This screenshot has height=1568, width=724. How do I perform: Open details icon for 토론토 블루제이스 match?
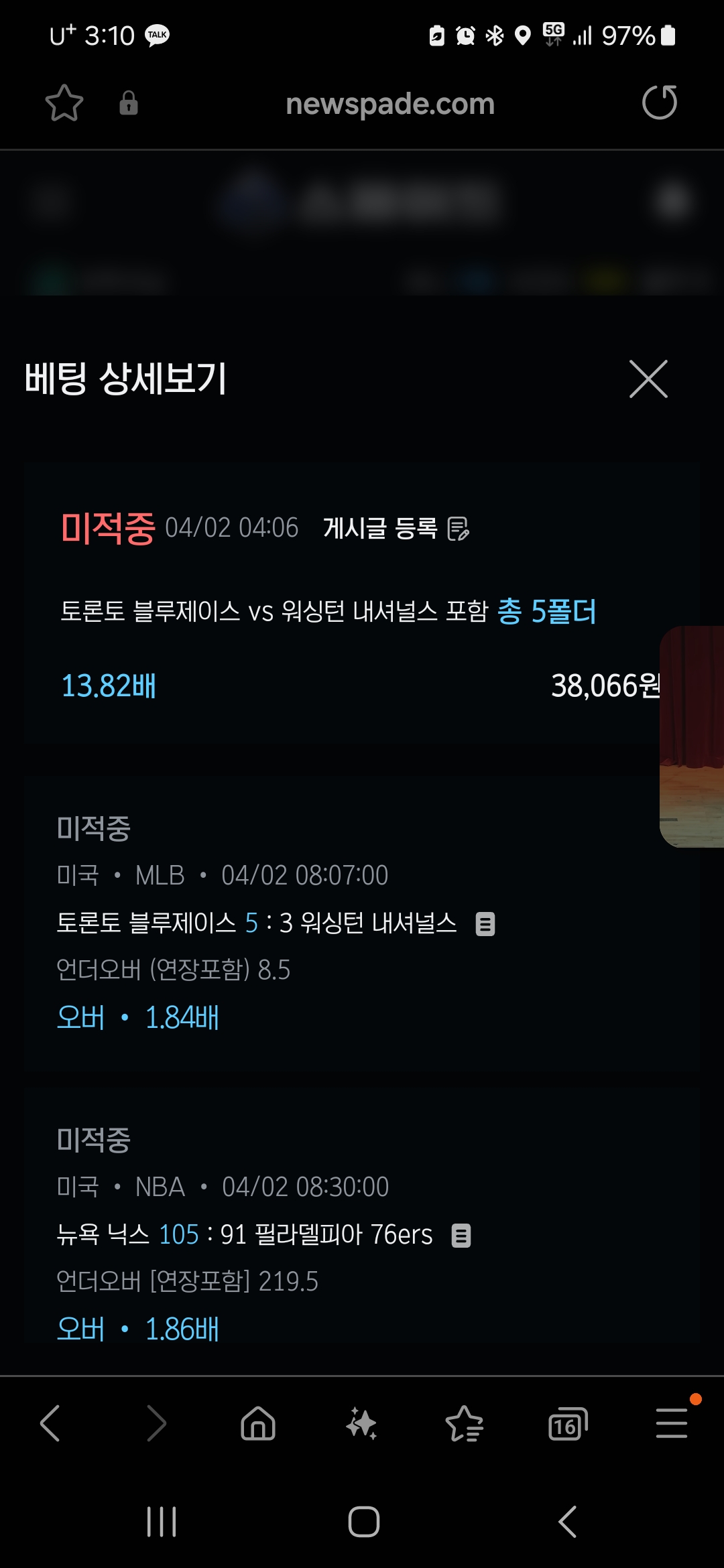(x=485, y=924)
